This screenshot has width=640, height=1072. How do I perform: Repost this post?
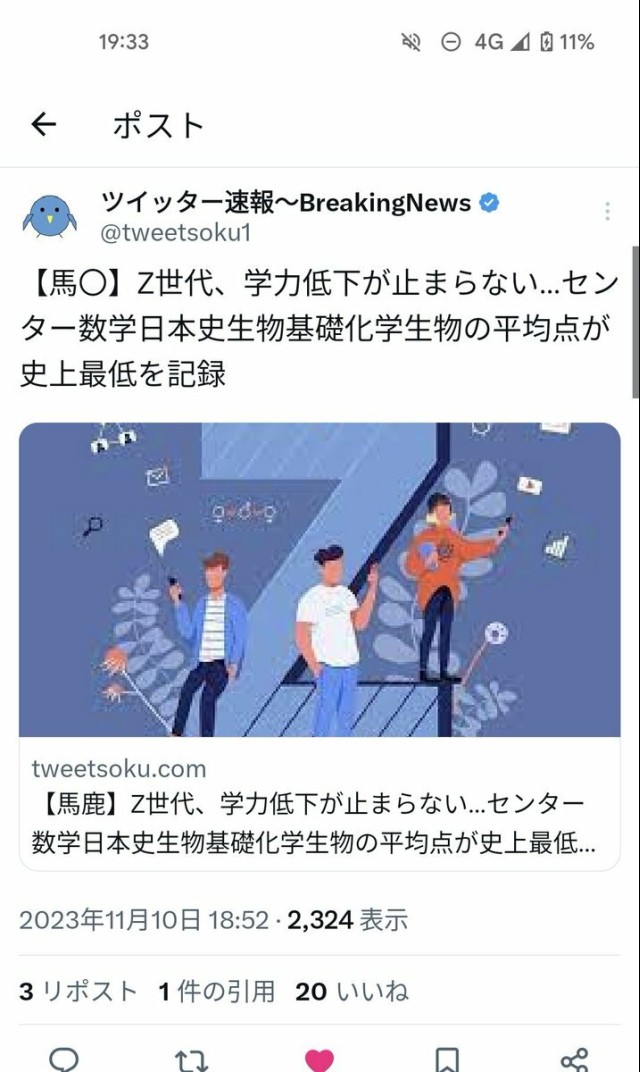tap(191, 1059)
